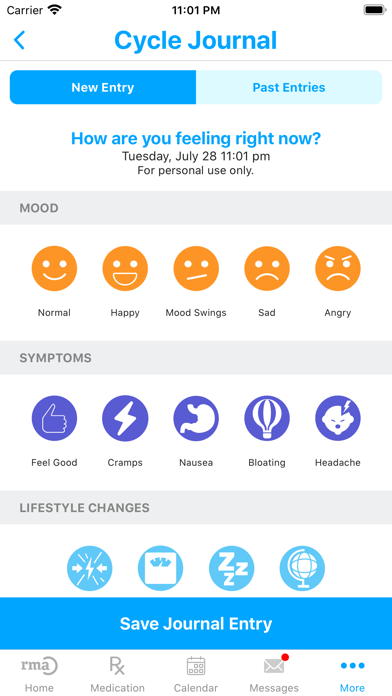Choose the Normal mood face
Image resolution: width=392 pixels, height=696 pixels.
click(54, 269)
